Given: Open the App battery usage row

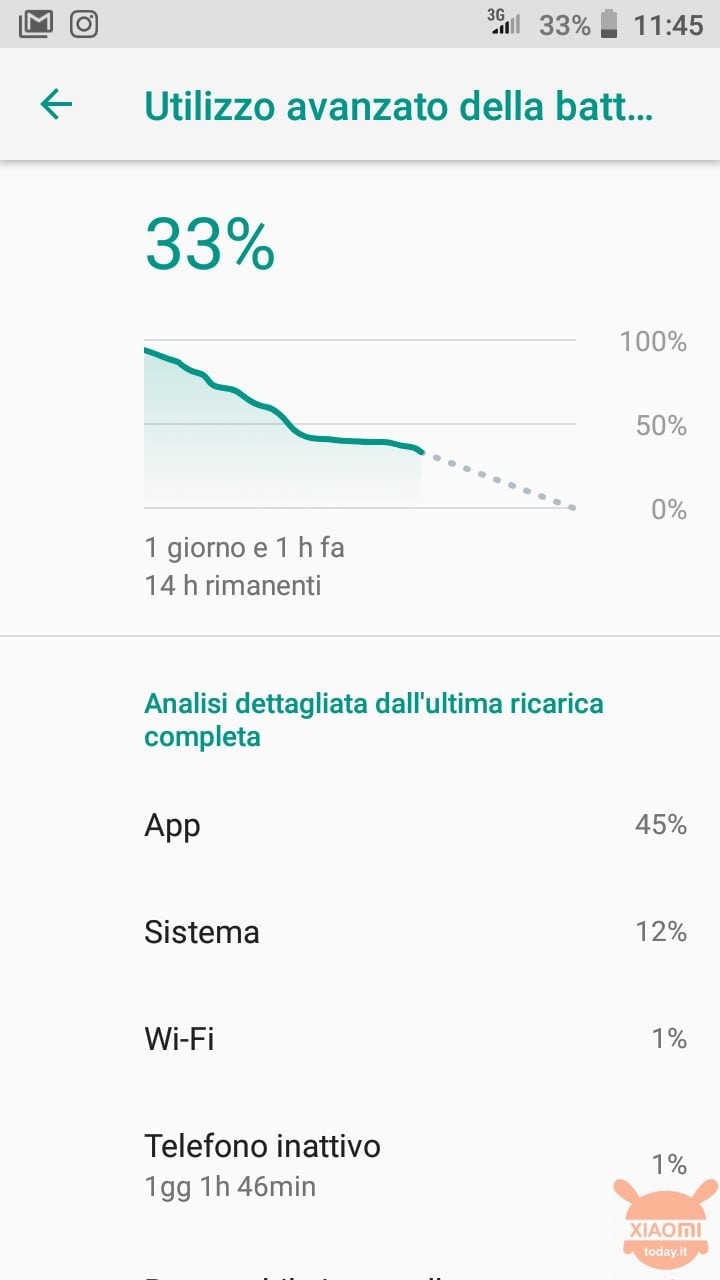Looking at the screenshot, I should coord(360,825).
